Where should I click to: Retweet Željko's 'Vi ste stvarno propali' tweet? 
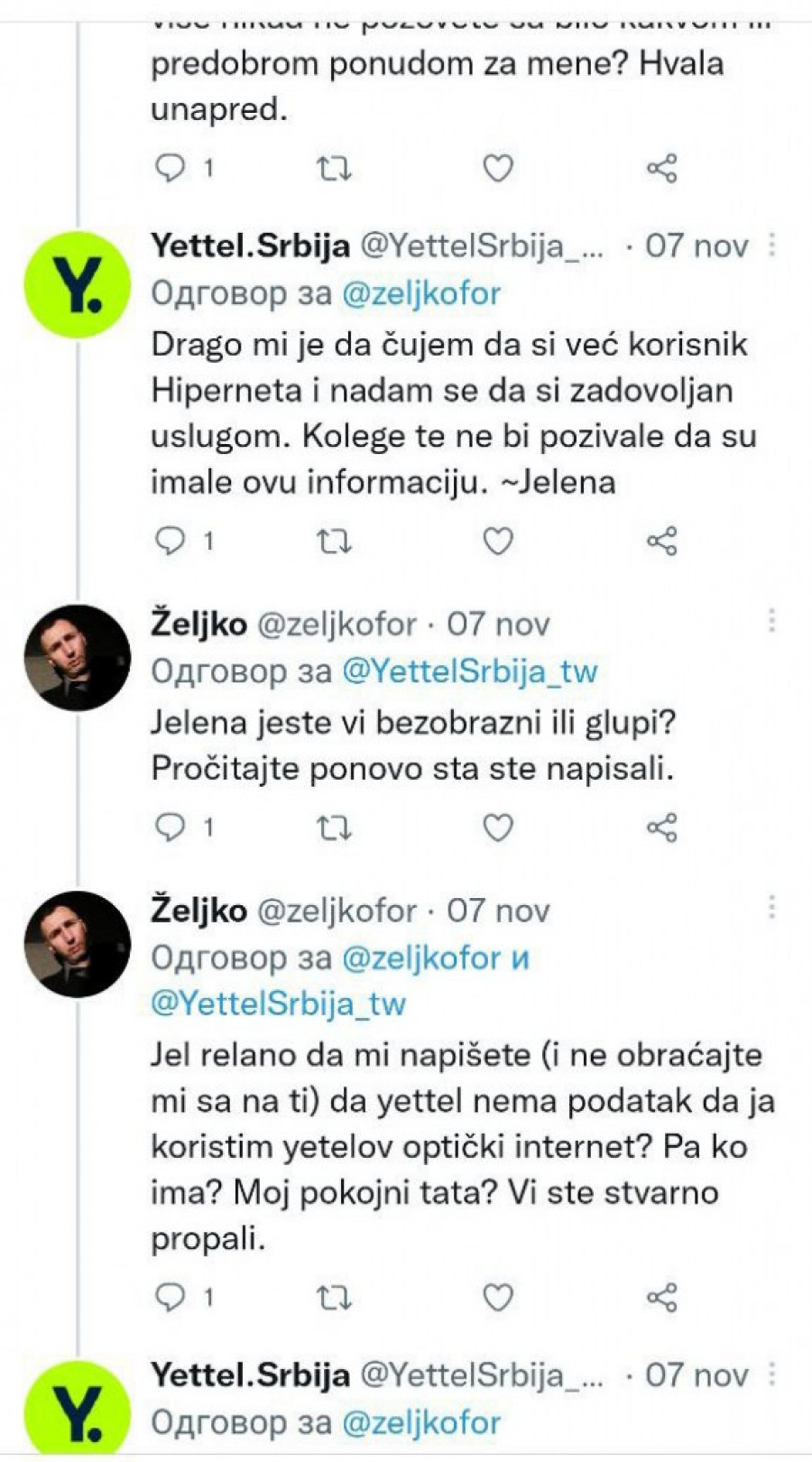click(x=334, y=1297)
